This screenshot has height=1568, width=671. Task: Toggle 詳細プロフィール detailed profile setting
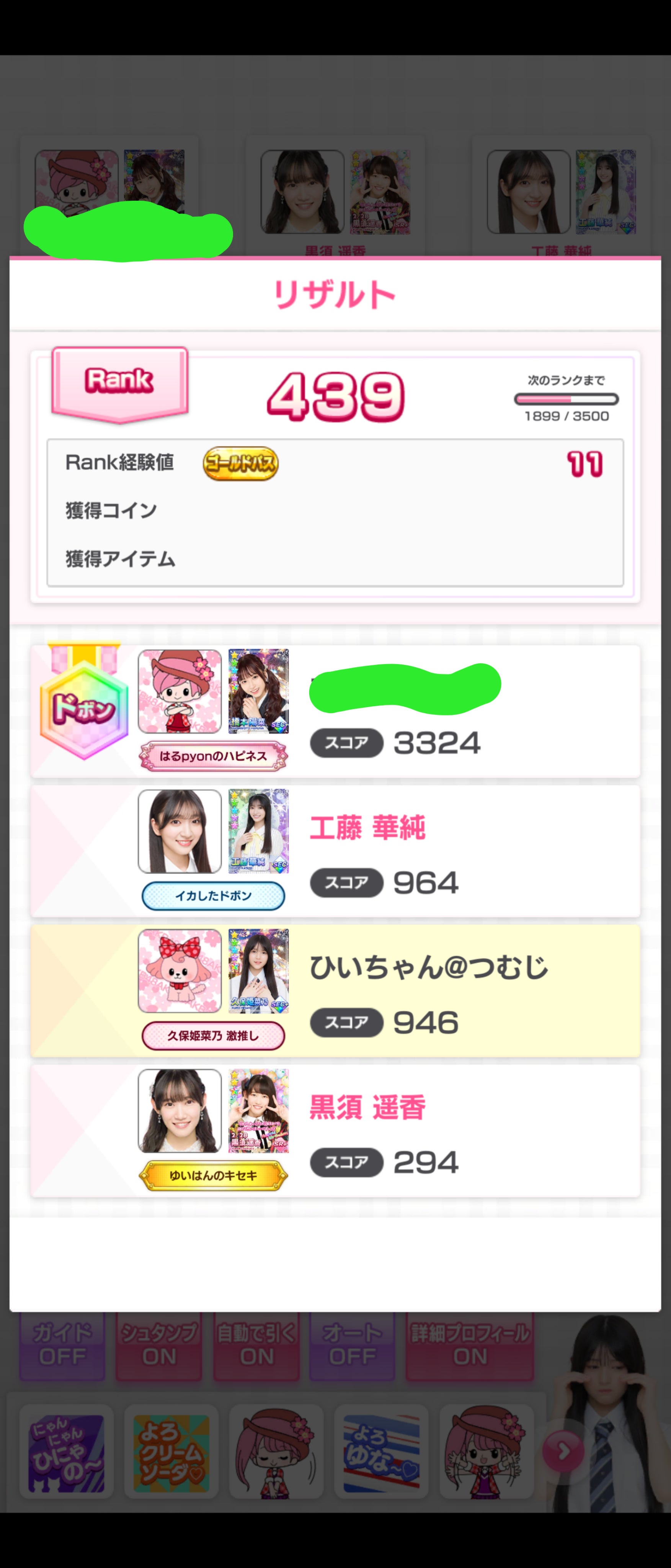[470, 1345]
